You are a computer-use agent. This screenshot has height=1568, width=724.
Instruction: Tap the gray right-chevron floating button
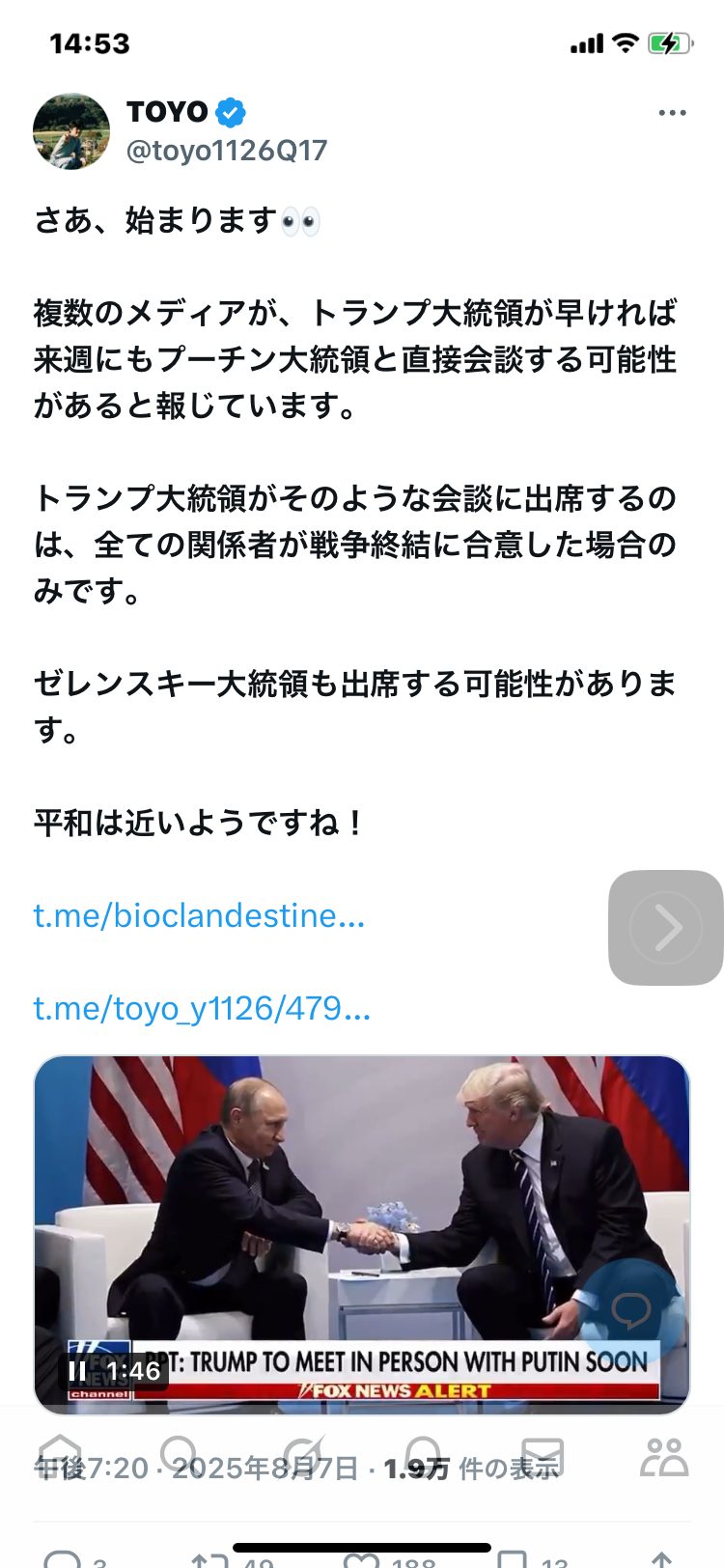click(665, 927)
